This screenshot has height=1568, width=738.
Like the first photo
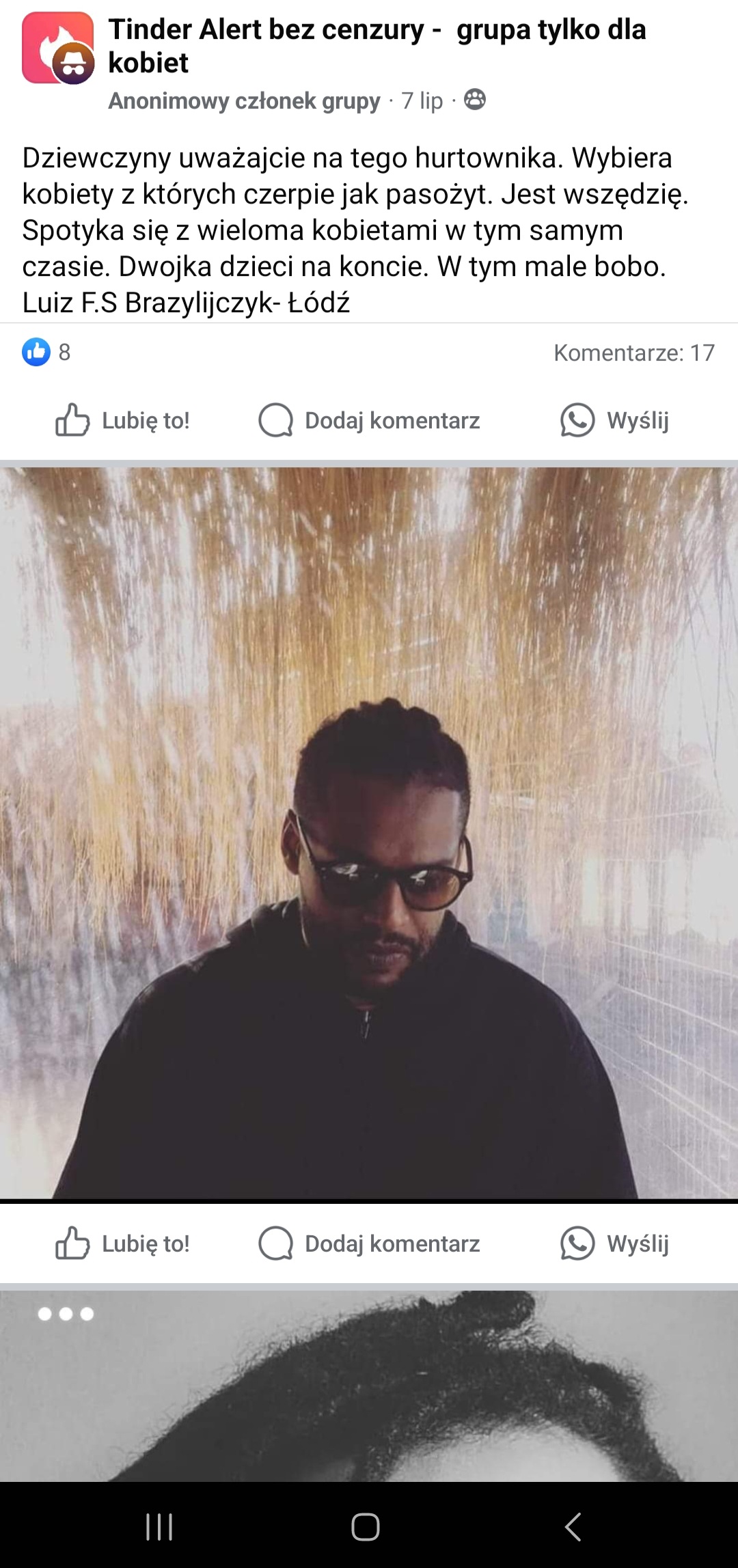(x=123, y=1243)
